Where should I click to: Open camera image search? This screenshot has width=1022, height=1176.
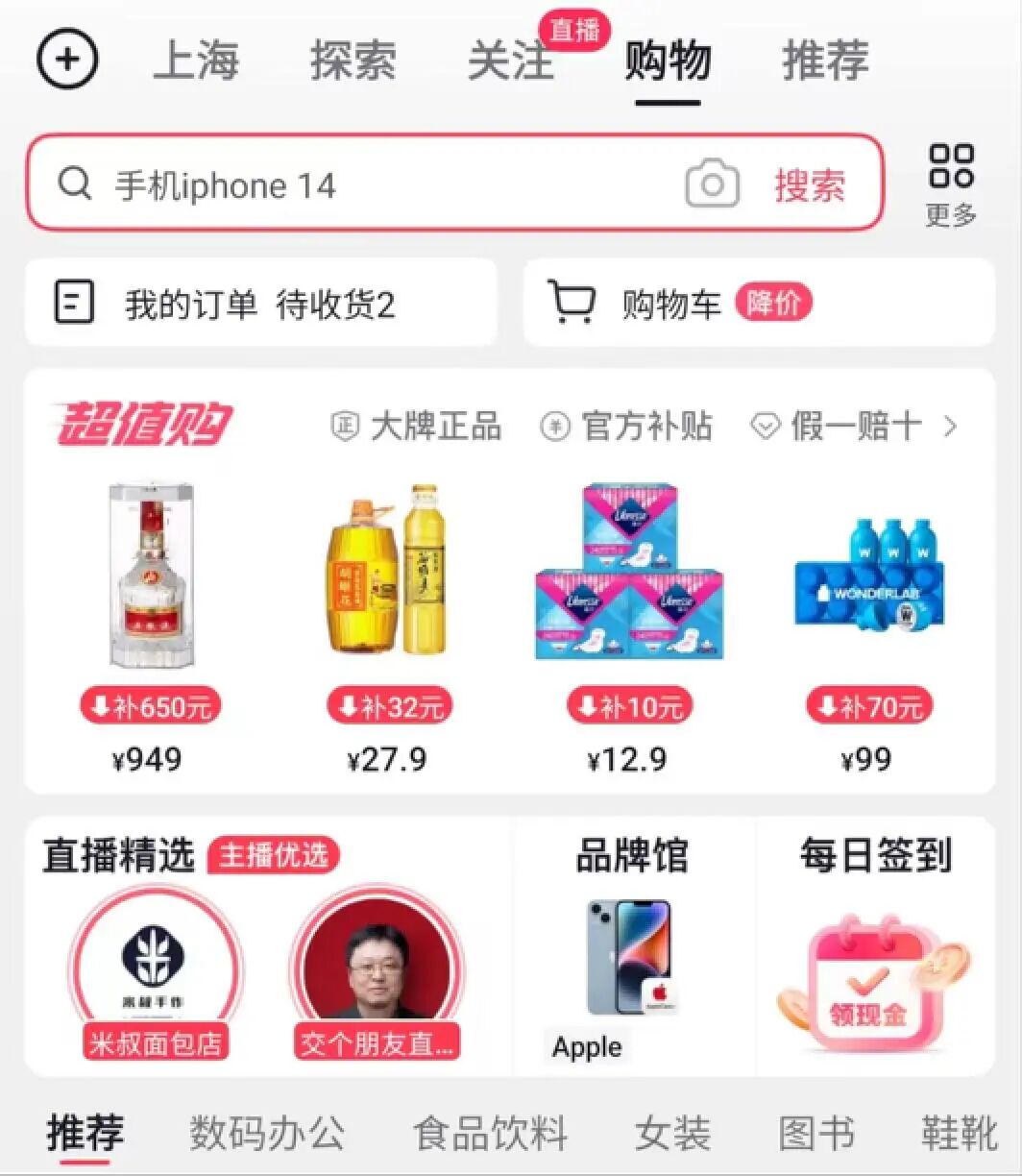click(x=712, y=184)
